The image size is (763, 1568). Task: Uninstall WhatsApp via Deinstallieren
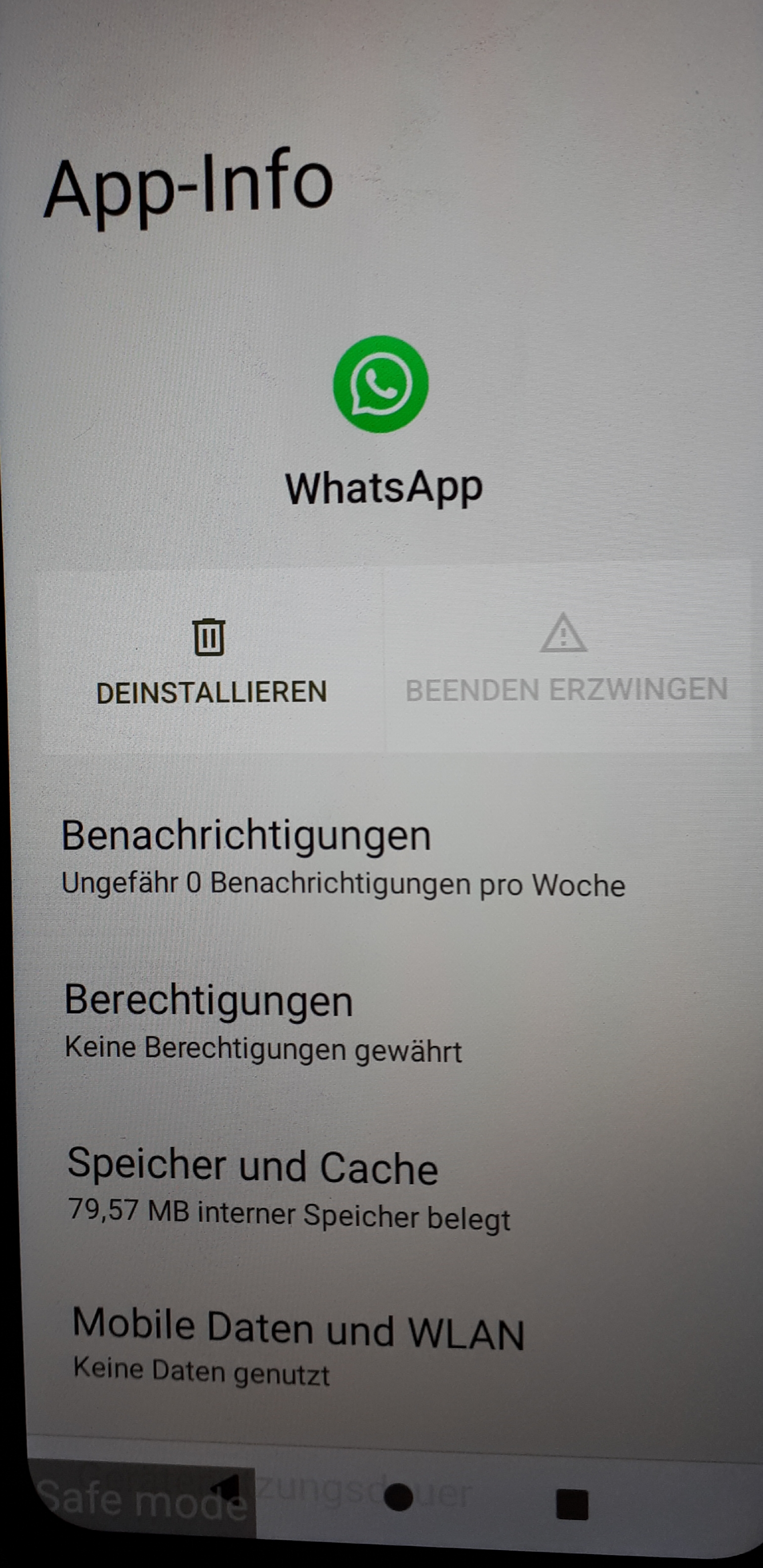211,662
